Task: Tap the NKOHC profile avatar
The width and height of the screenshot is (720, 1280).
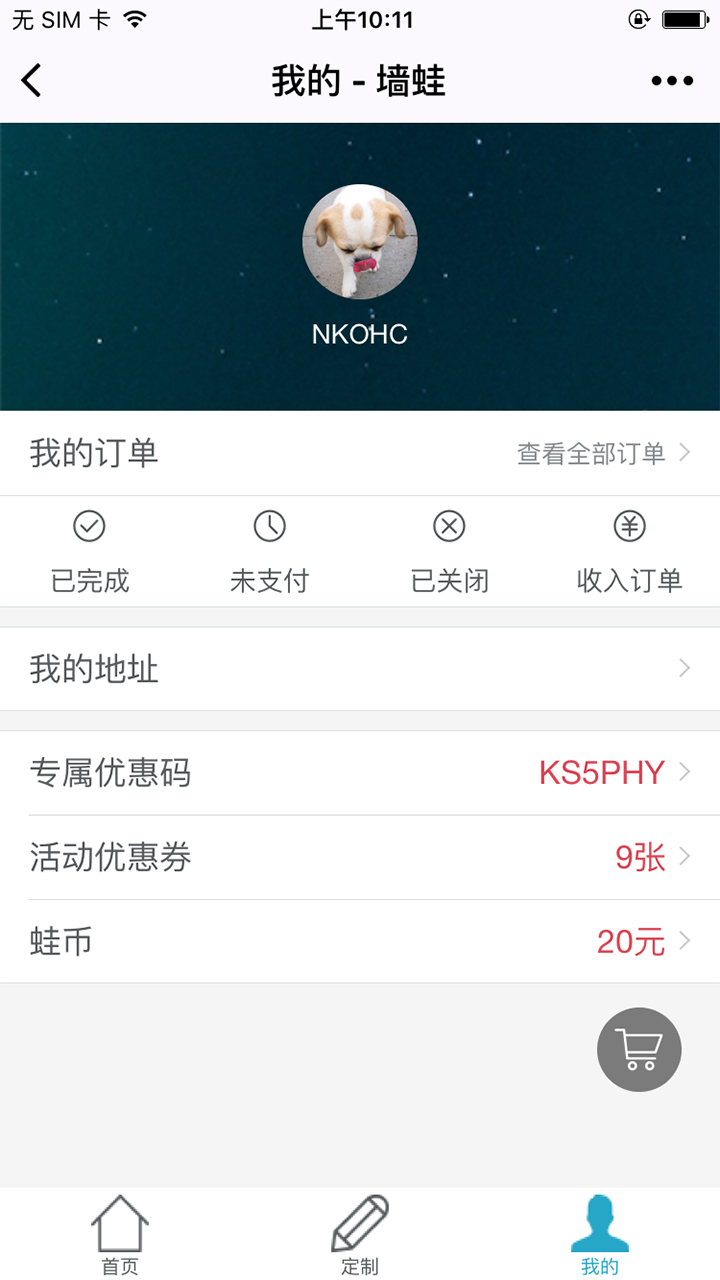Action: tap(360, 242)
